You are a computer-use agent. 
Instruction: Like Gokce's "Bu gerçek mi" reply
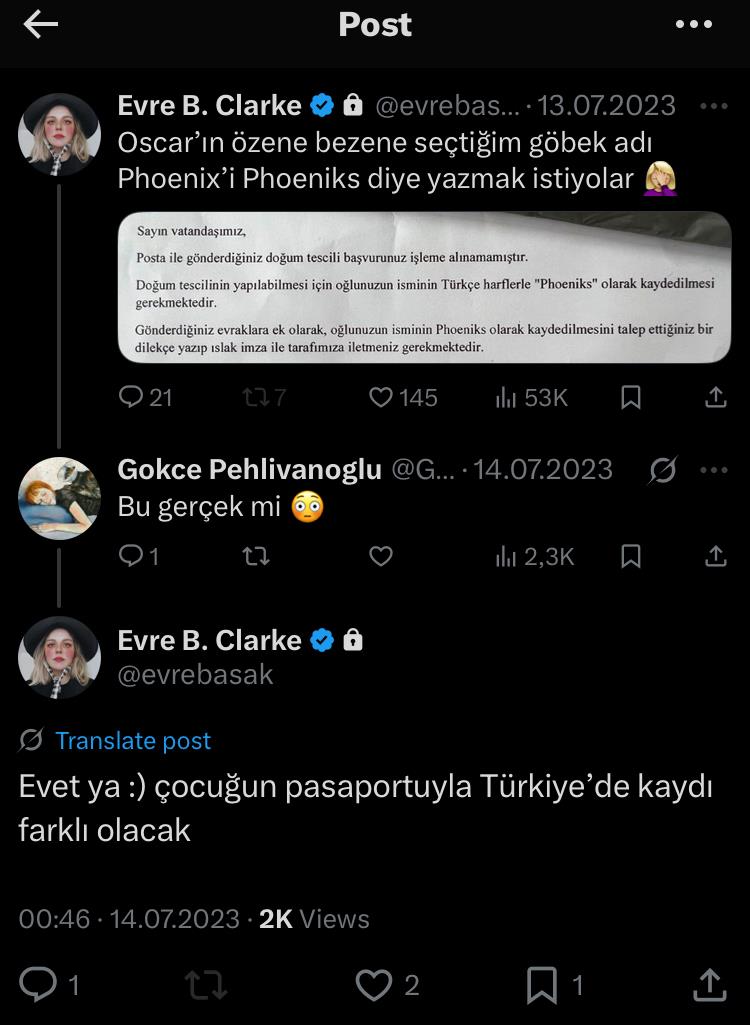pyautogui.click(x=381, y=556)
